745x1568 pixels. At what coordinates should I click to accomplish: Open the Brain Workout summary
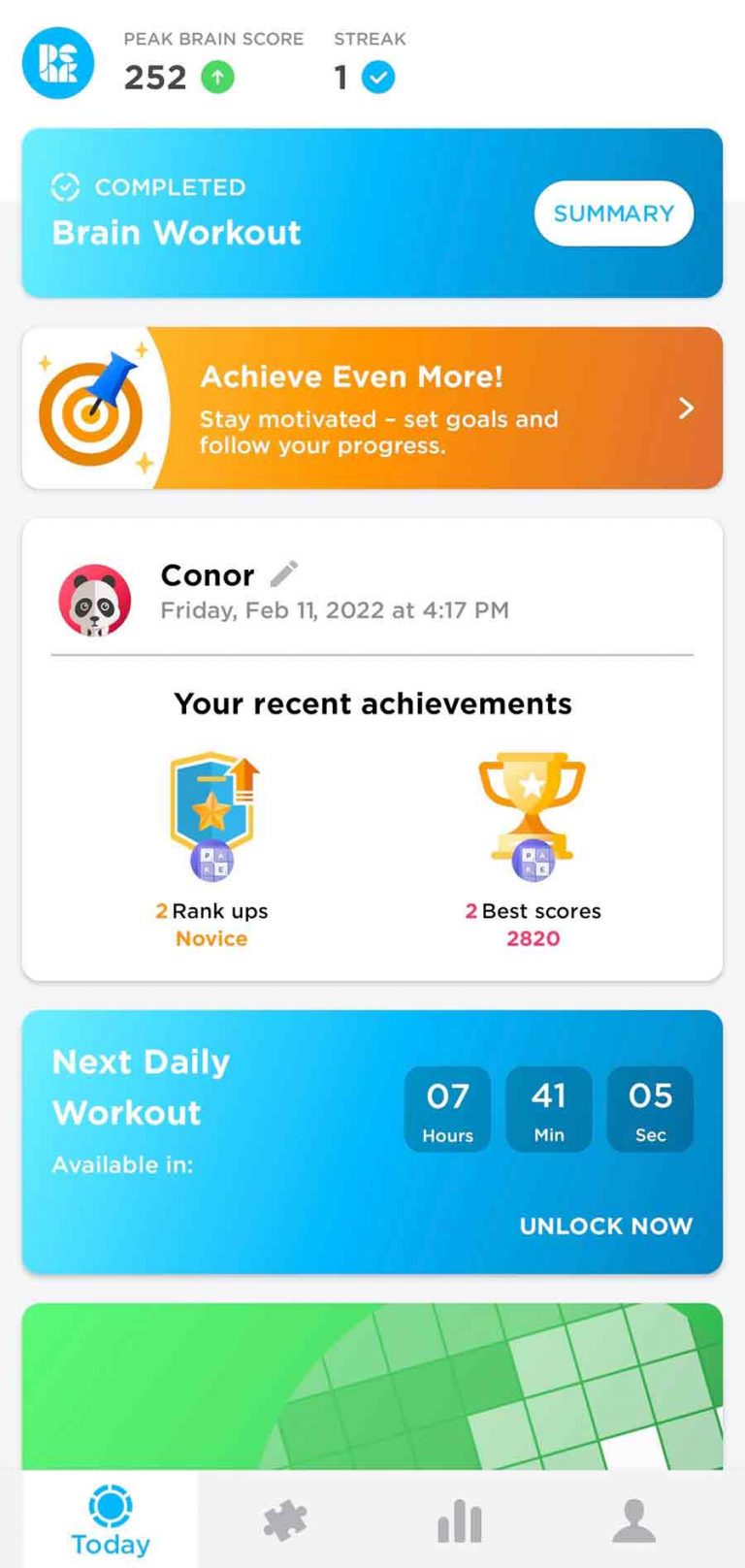[613, 213]
